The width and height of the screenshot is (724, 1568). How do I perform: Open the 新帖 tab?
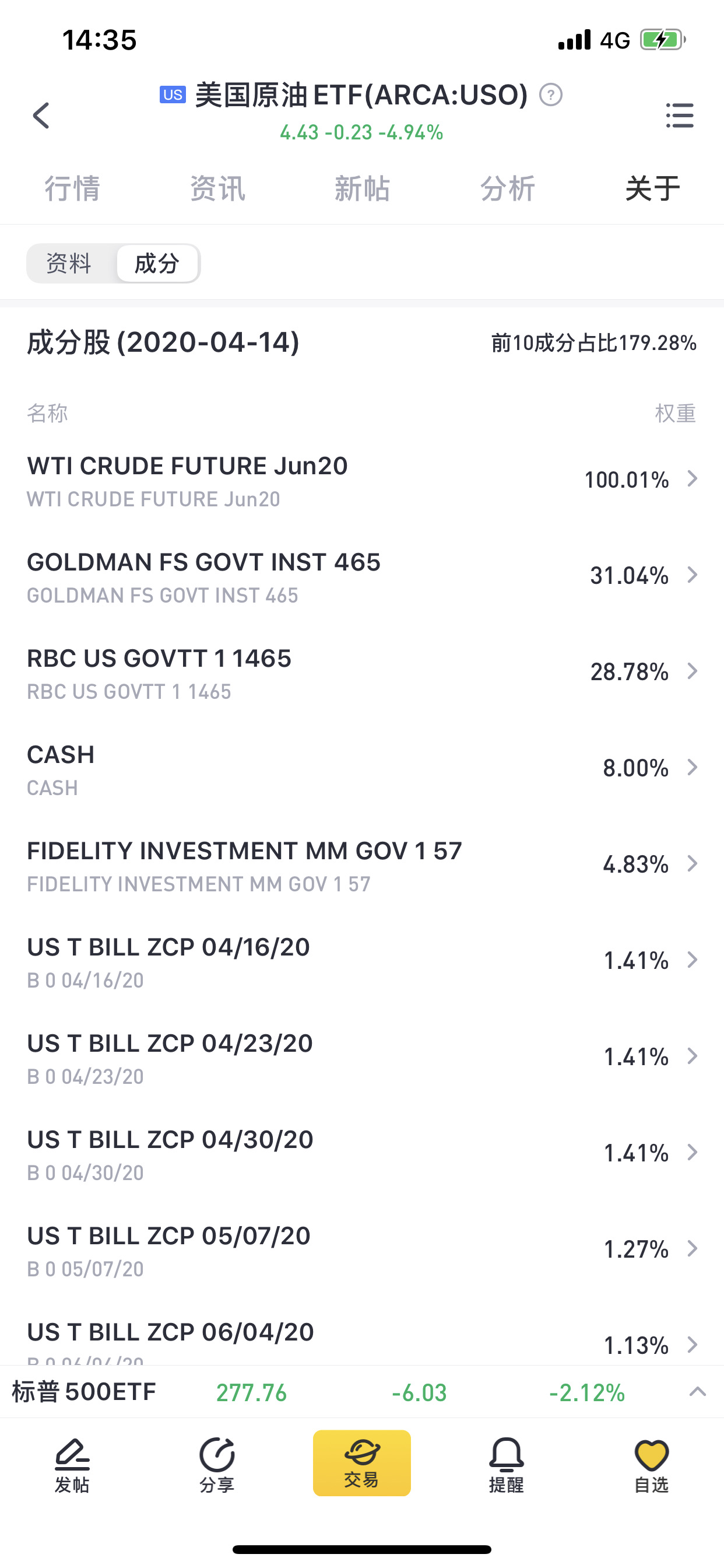coord(362,188)
